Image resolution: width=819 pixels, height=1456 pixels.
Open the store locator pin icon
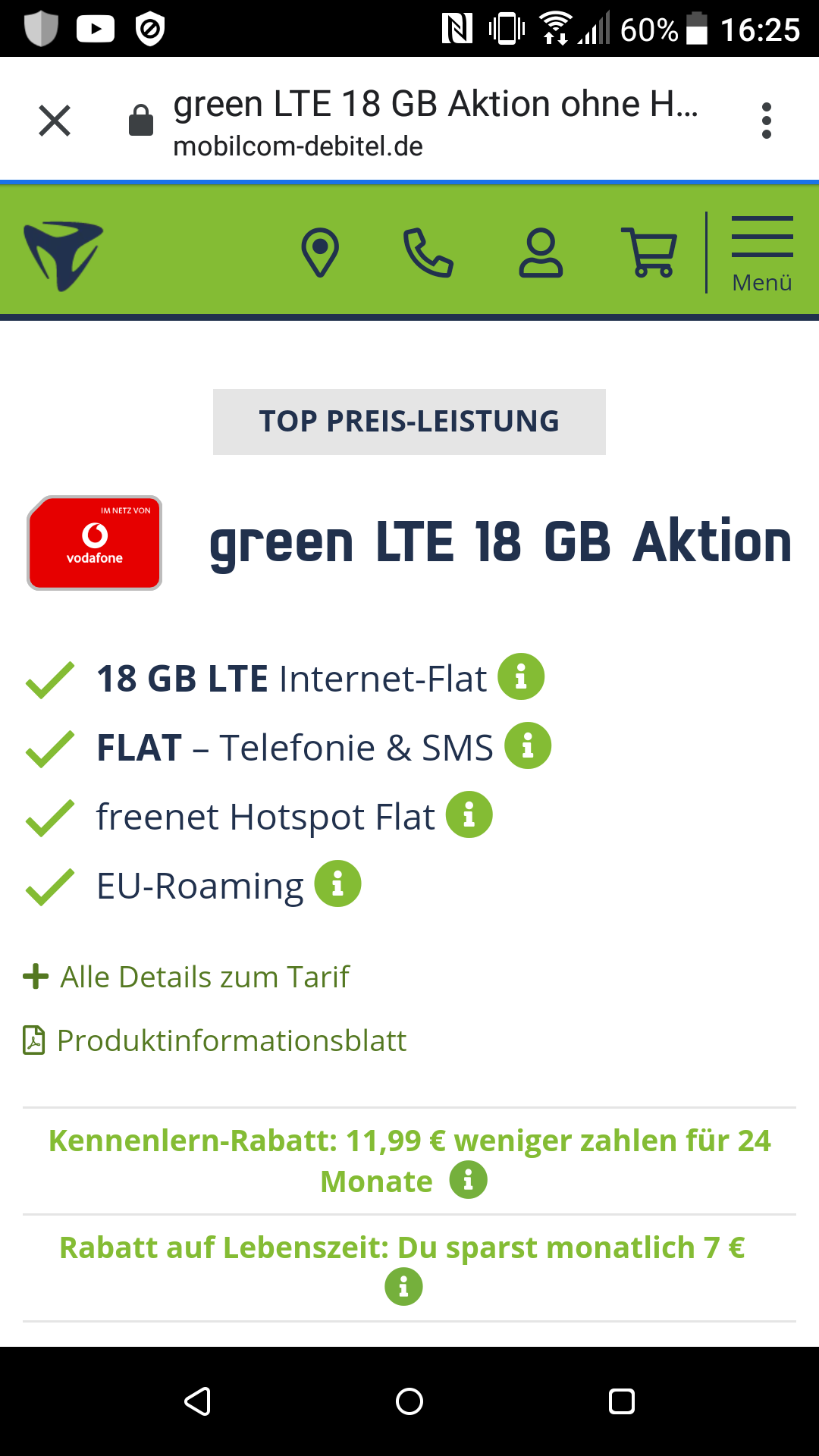[x=320, y=253]
